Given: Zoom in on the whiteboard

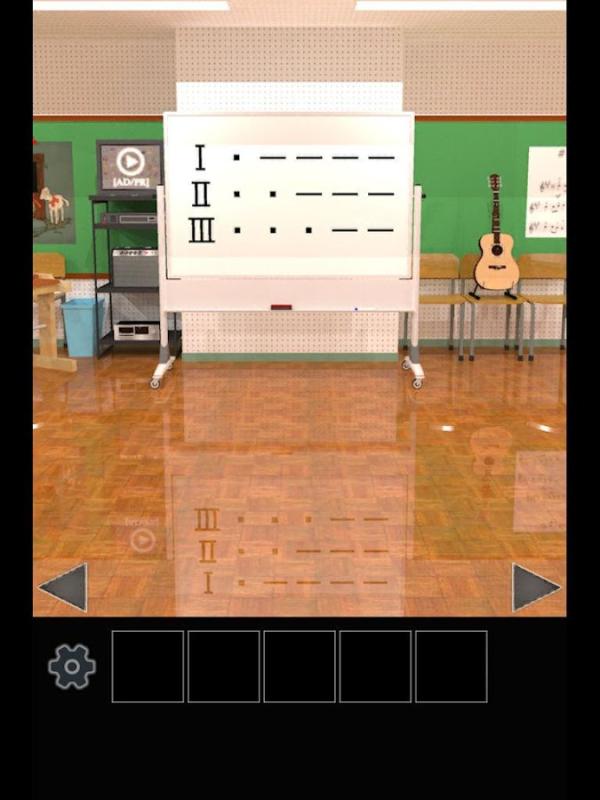Looking at the screenshot, I should point(290,195).
